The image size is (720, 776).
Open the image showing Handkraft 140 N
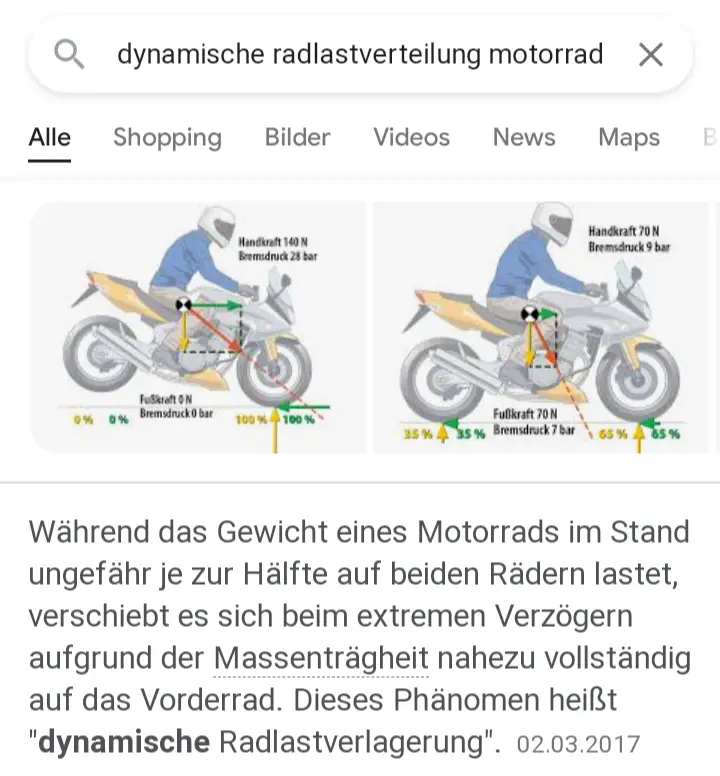click(198, 327)
